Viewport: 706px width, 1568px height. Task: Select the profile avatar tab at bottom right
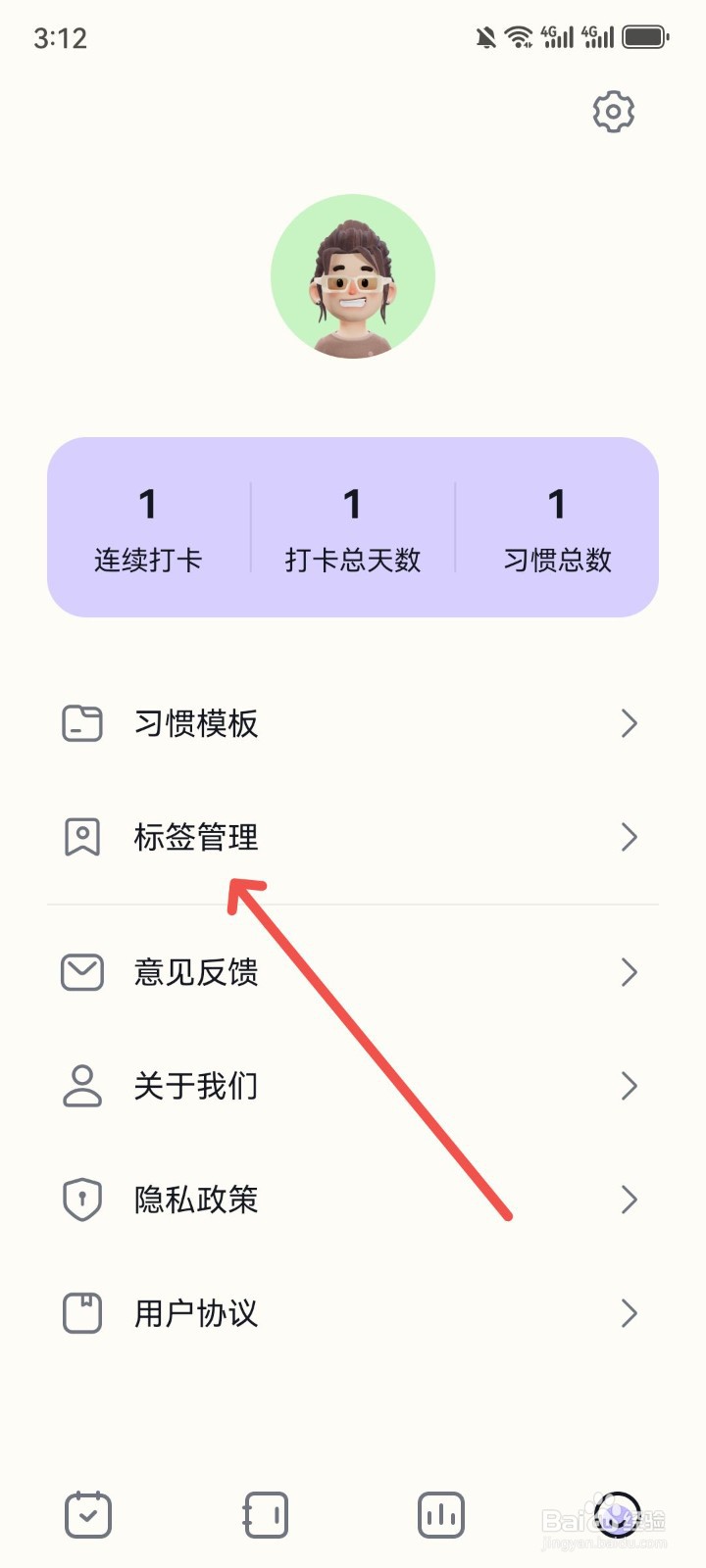click(618, 1513)
